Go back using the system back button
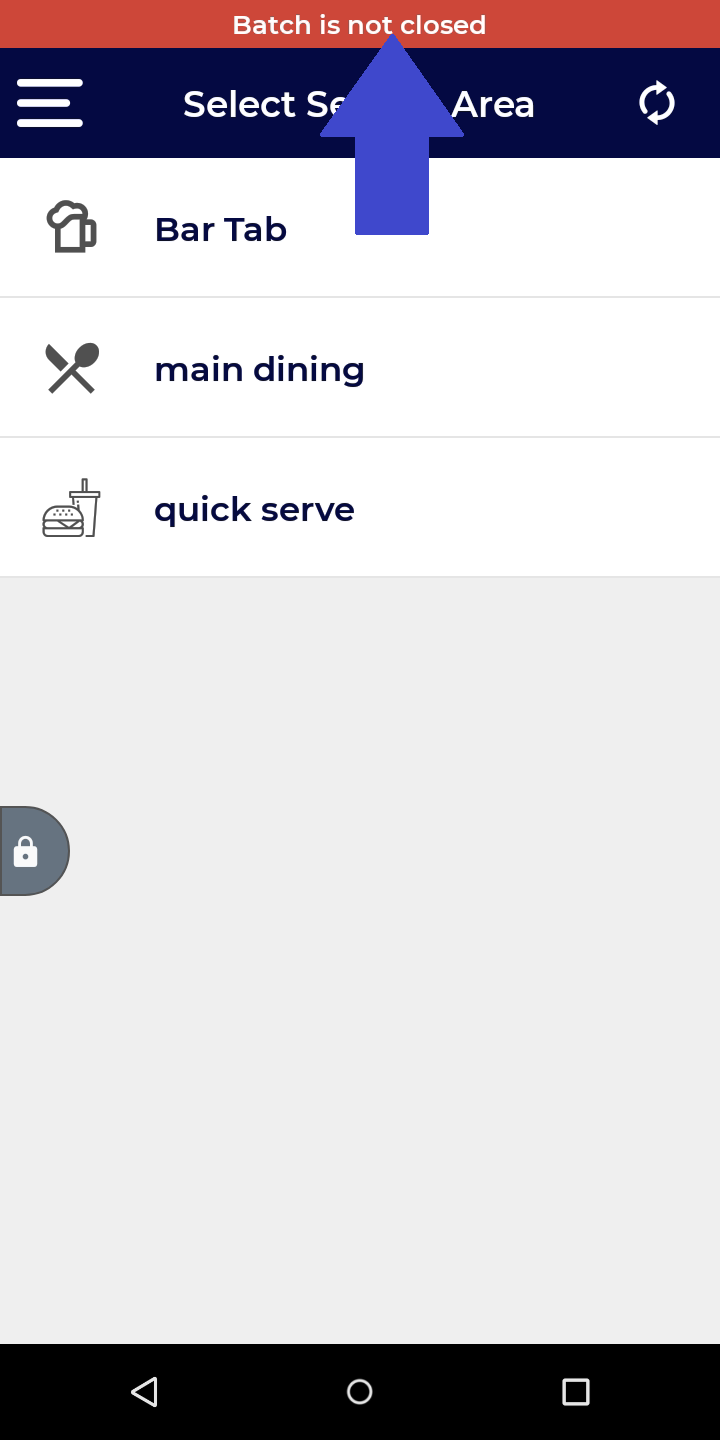 coord(144,1391)
